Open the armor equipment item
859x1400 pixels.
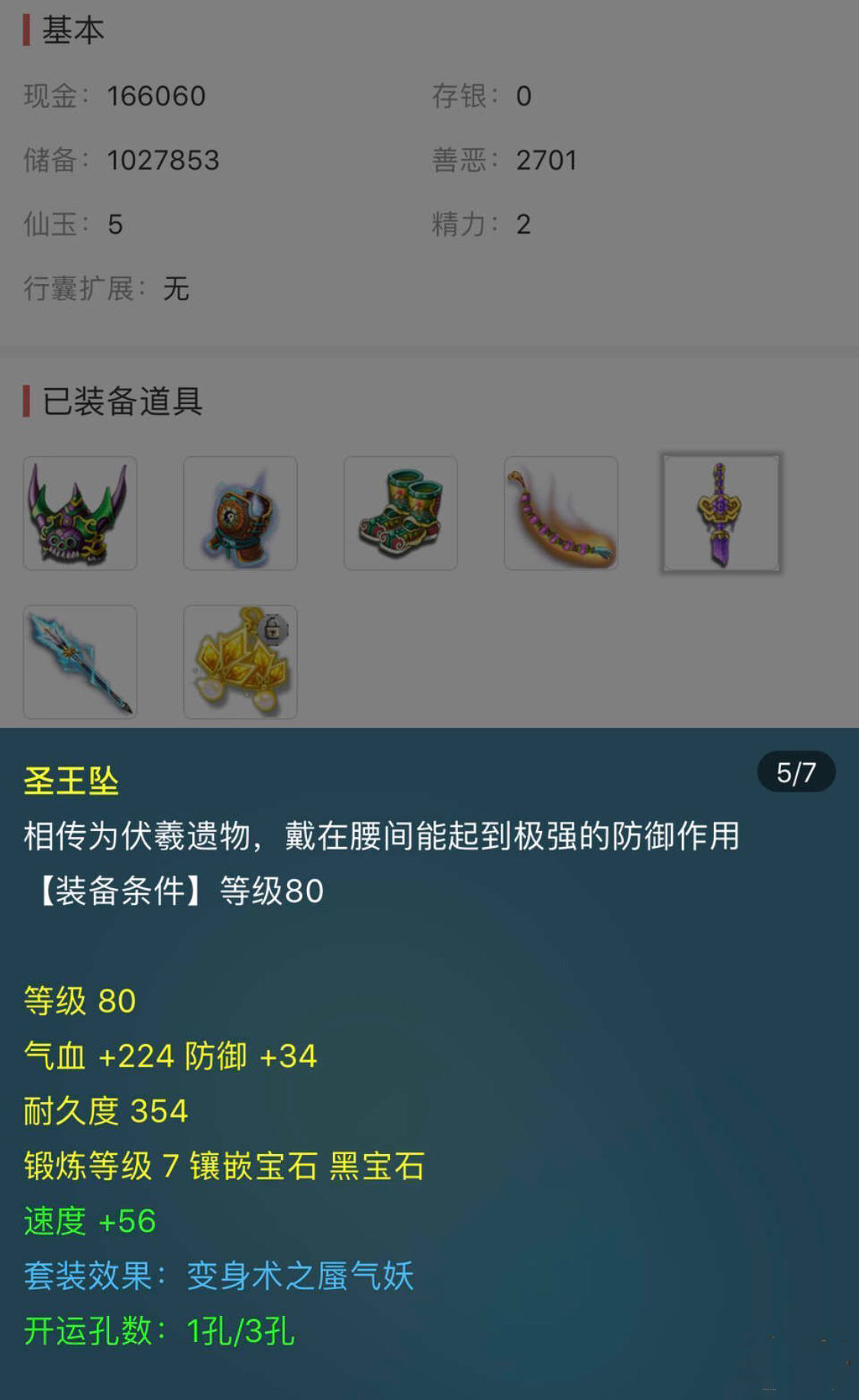pyautogui.click(x=241, y=513)
